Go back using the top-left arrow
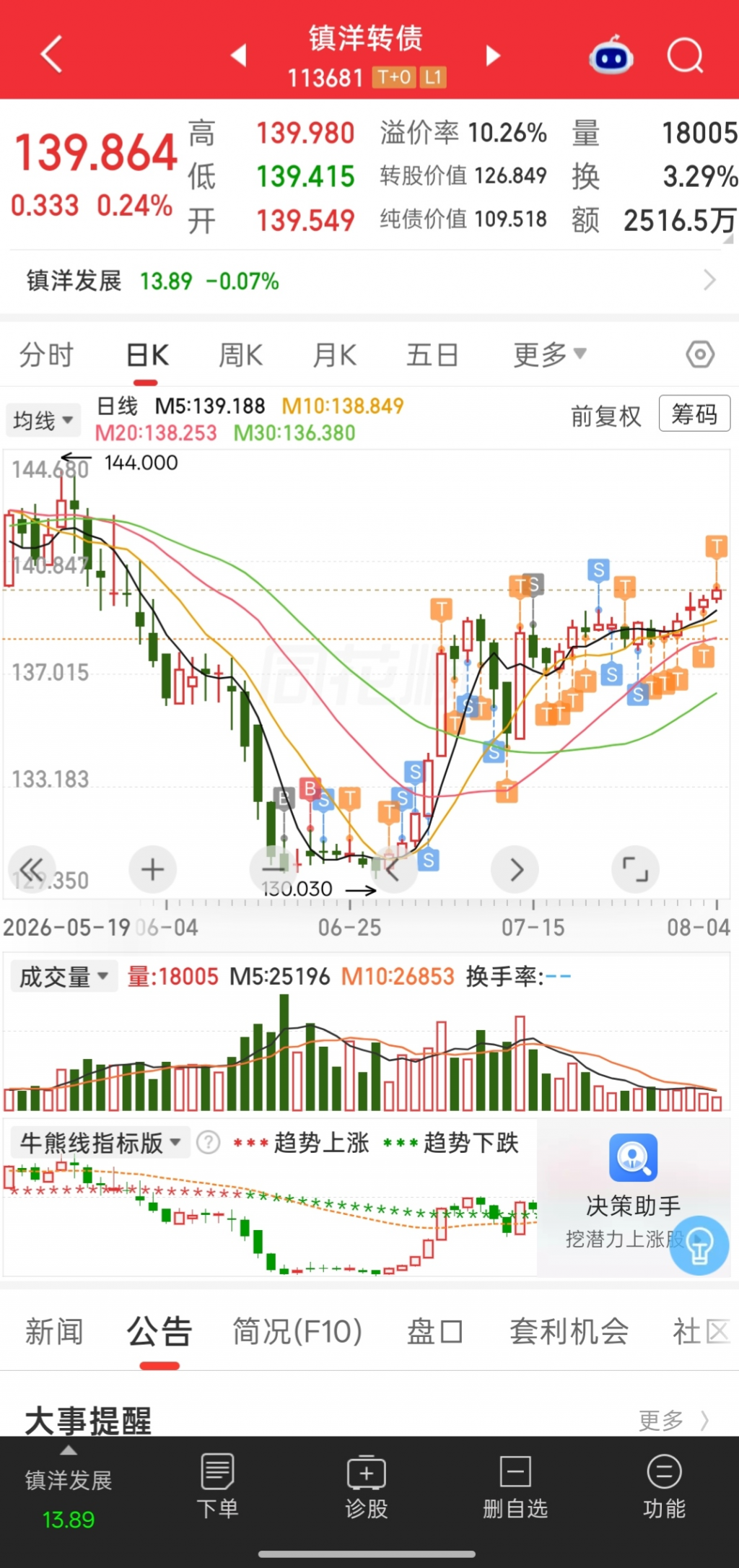The height and width of the screenshot is (1568, 739). [52, 55]
